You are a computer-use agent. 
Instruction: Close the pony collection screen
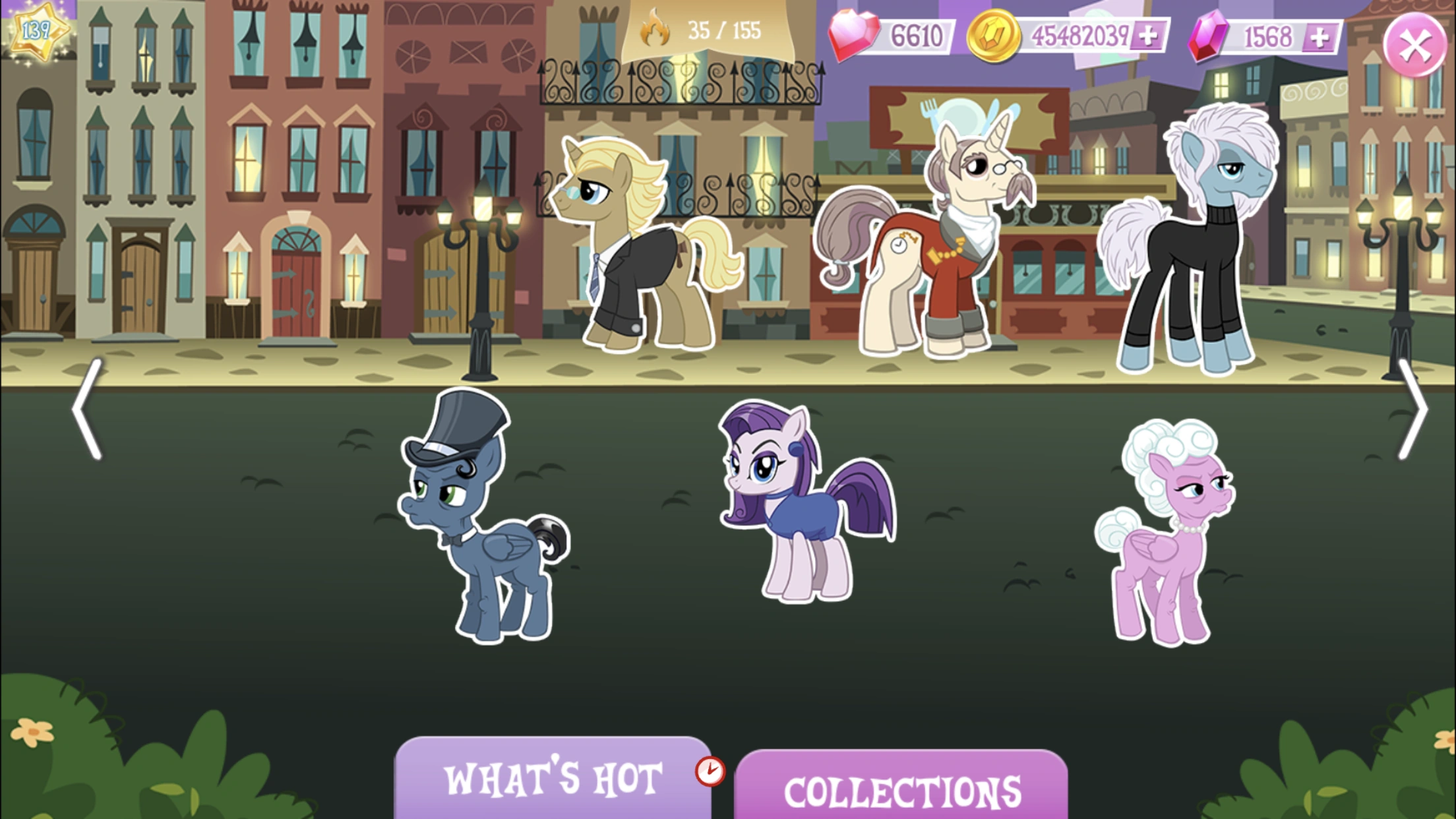[x=1414, y=45]
